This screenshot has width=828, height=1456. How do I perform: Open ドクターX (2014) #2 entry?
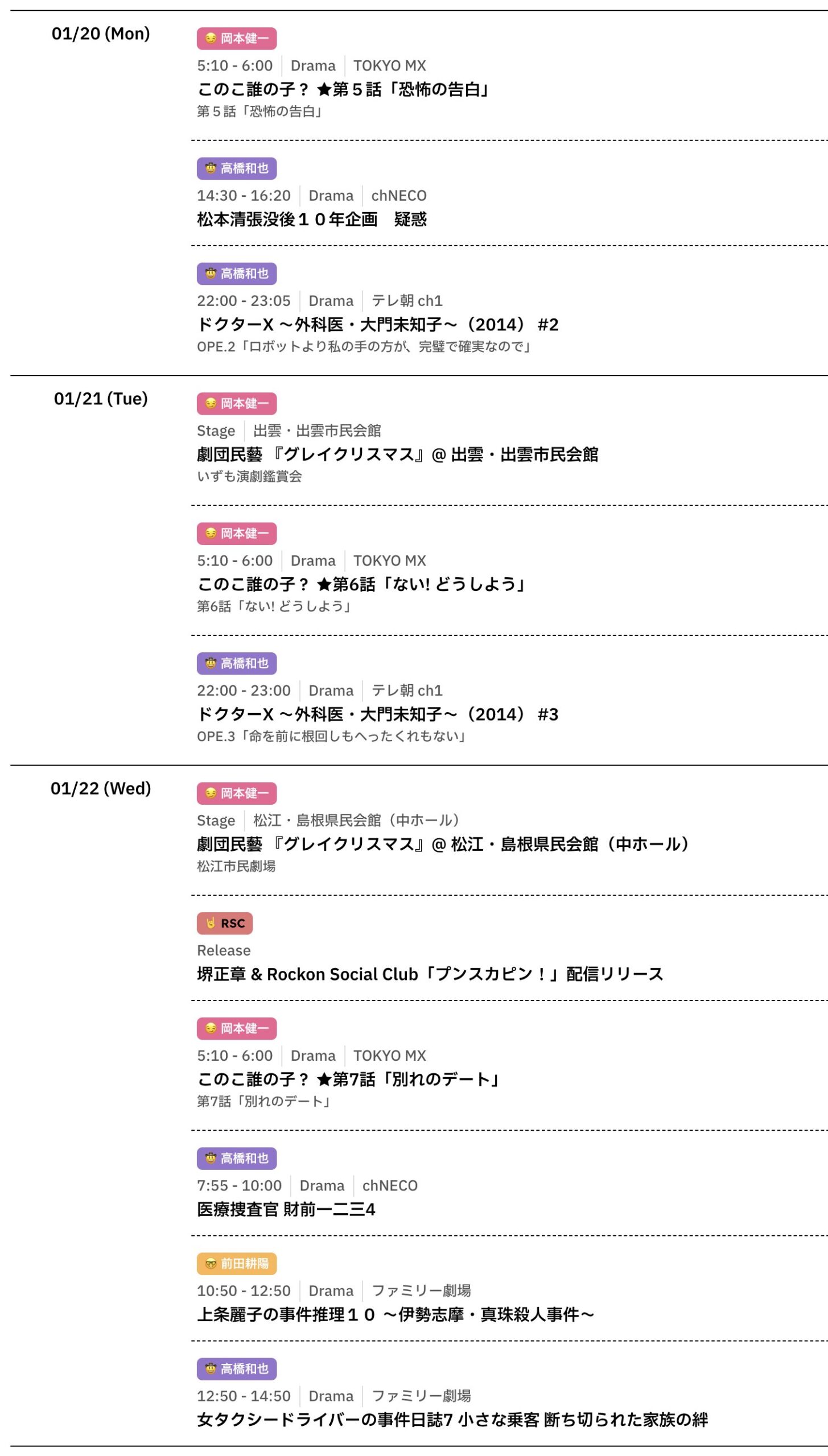377,324
